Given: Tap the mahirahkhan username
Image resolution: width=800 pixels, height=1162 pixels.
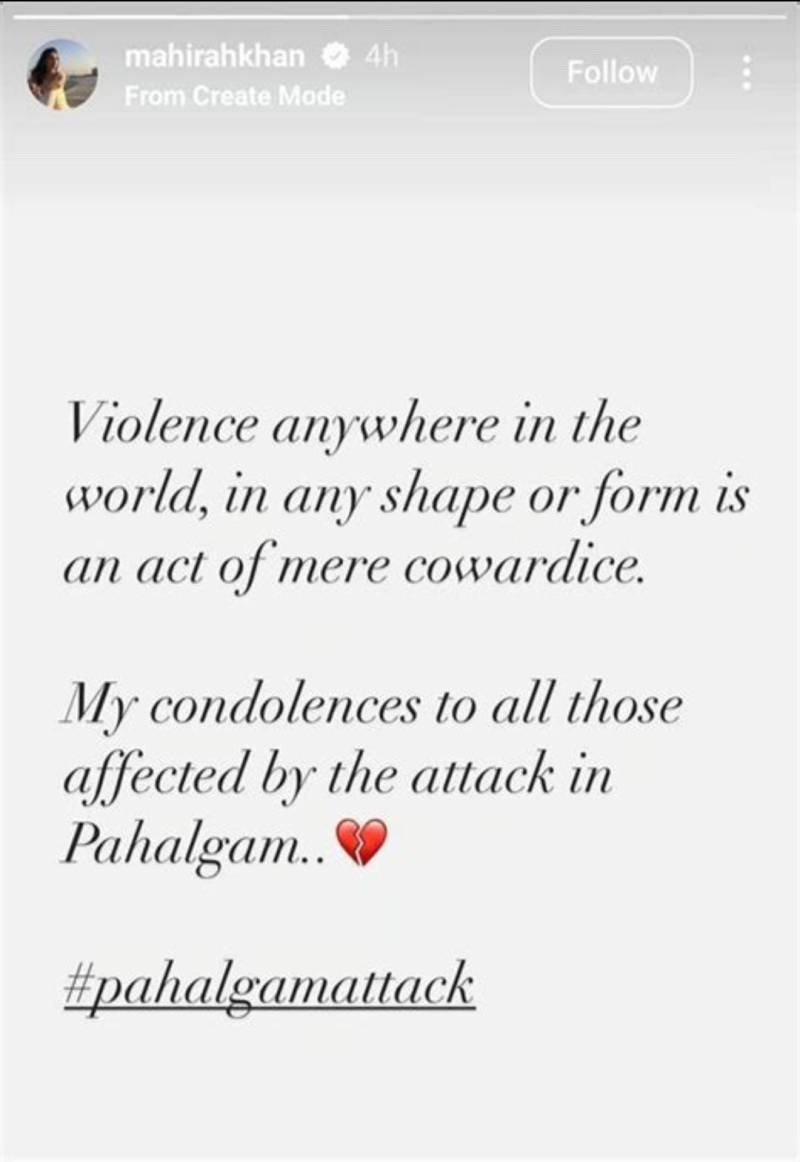Looking at the screenshot, I should (214, 57).
